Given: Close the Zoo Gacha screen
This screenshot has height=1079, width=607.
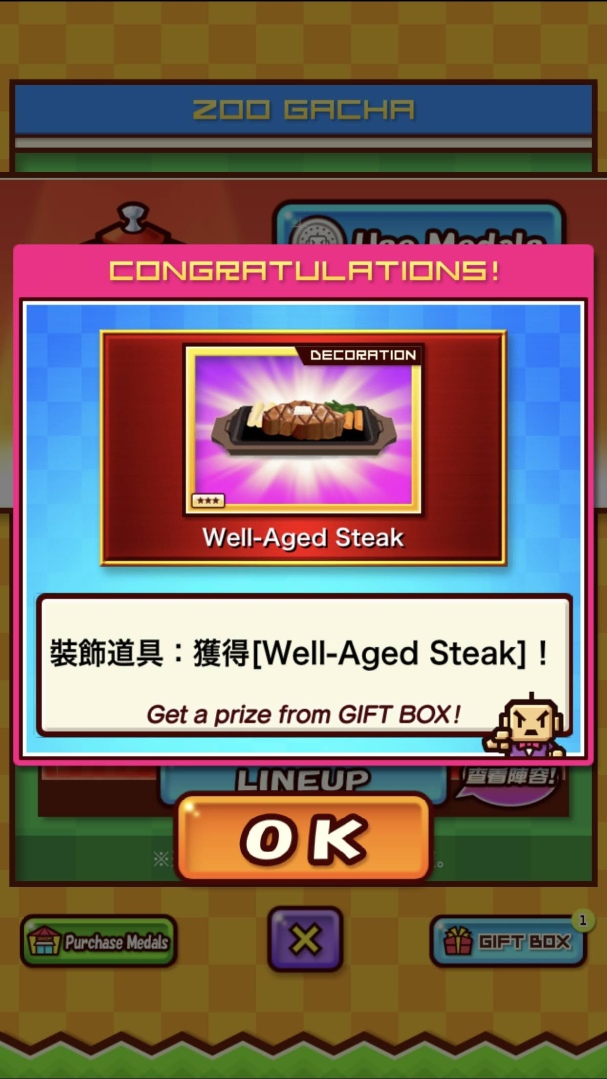Looking at the screenshot, I should (304, 939).
